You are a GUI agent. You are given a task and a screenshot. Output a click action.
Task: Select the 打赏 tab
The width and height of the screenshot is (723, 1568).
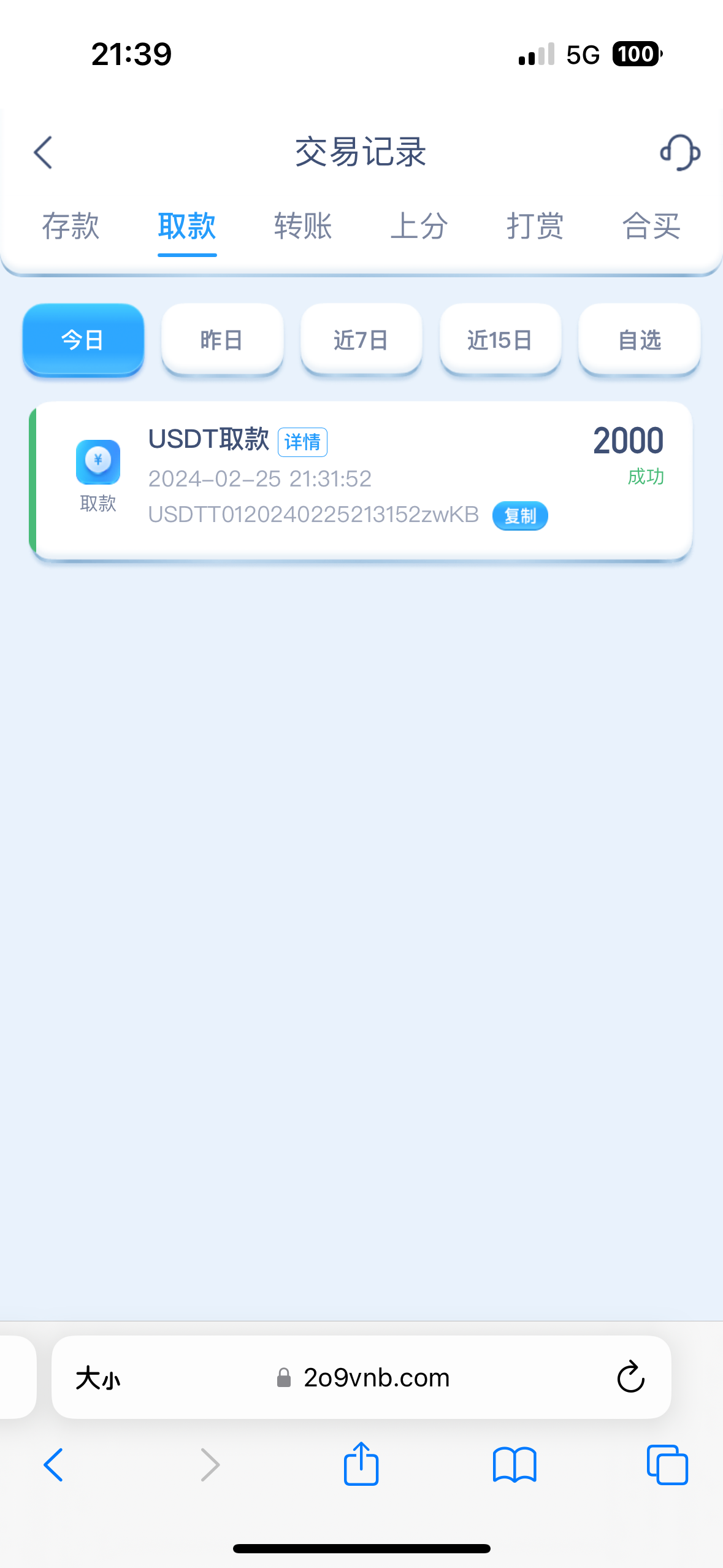point(535,226)
